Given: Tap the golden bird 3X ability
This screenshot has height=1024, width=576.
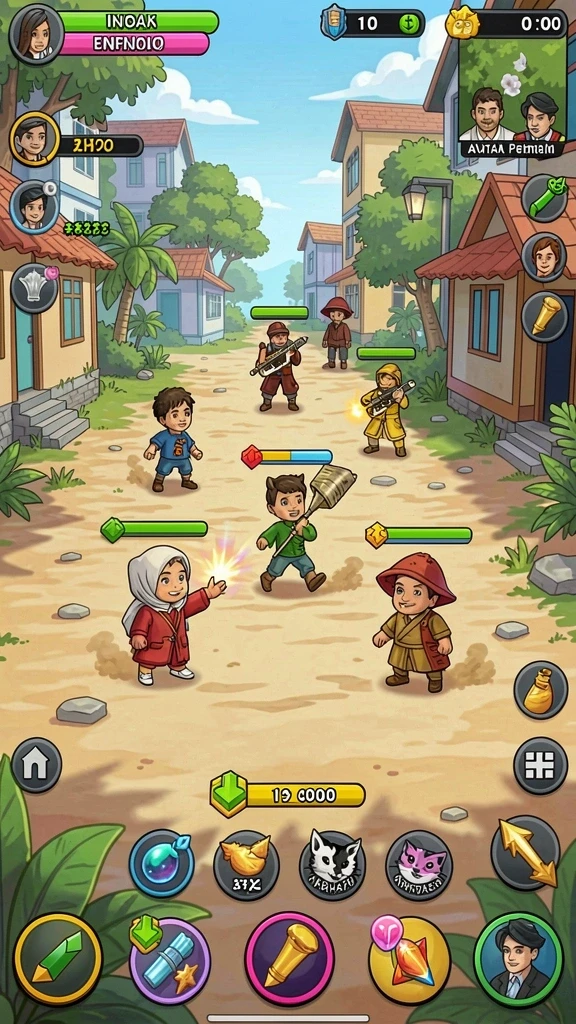Looking at the screenshot, I should 246,865.
